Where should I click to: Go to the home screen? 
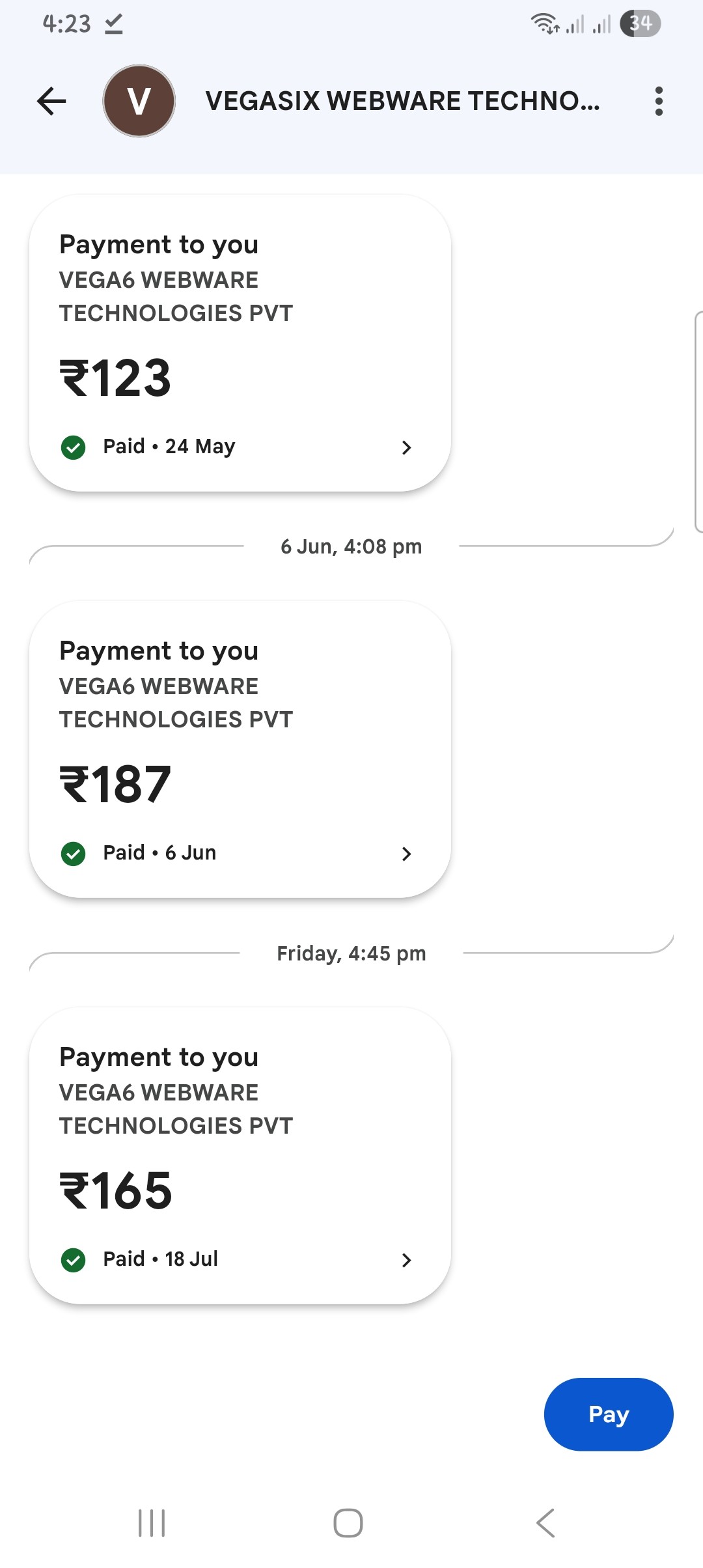(348, 1523)
